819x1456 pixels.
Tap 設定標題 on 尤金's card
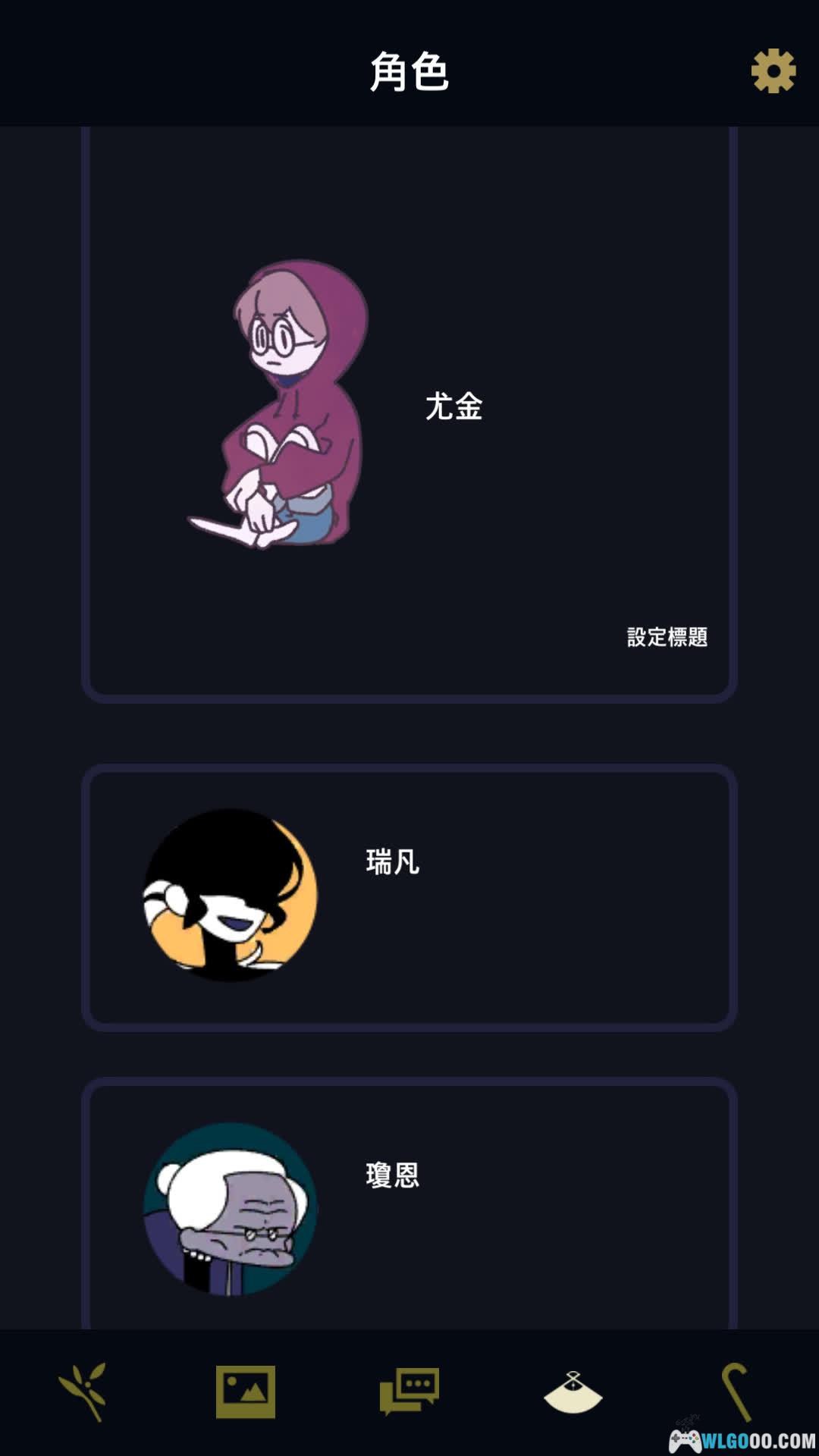[x=667, y=637]
